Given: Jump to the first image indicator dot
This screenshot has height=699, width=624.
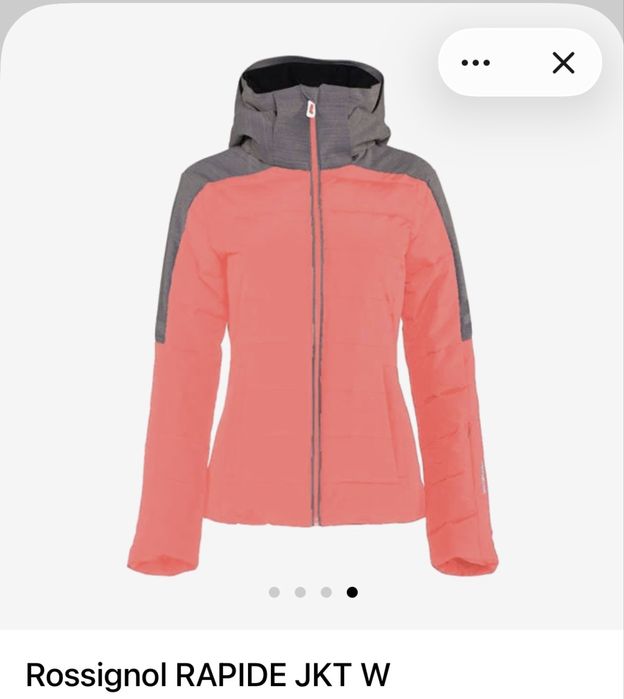Looking at the screenshot, I should (x=274, y=592).
